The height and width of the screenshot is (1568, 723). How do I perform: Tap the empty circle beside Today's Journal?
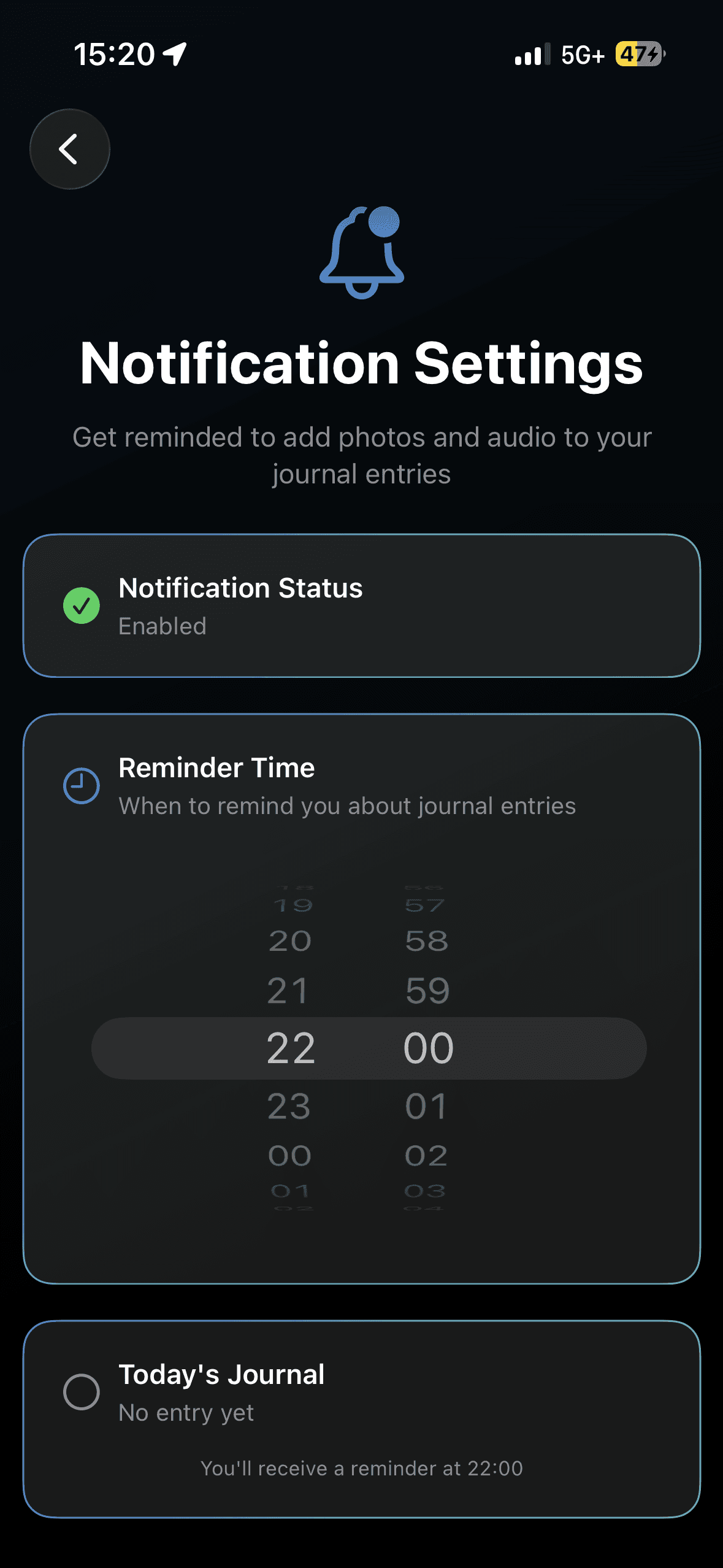coord(80,1391)
